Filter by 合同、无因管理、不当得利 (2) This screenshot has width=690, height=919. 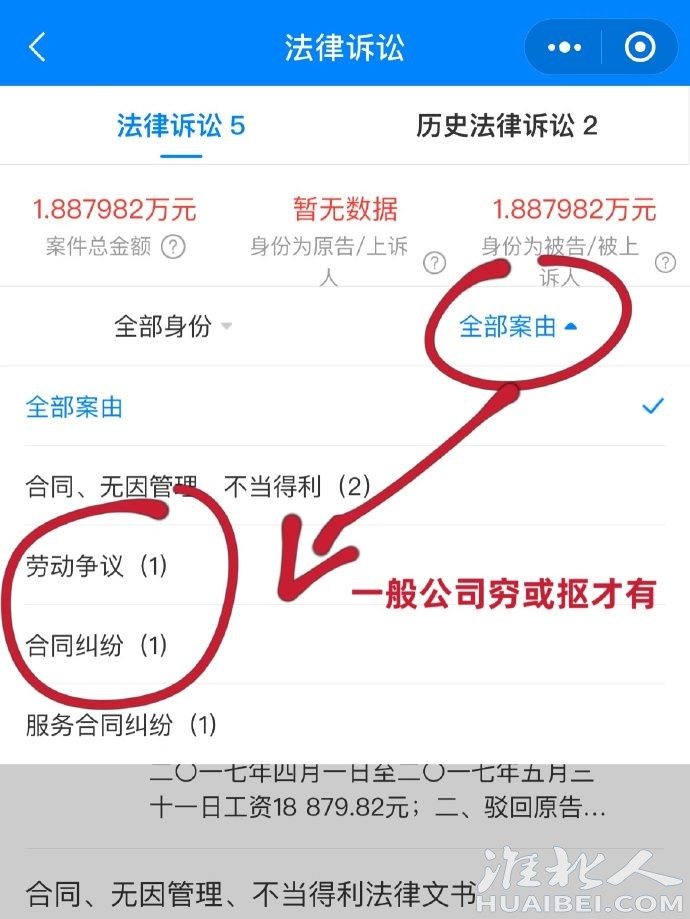tap(198, 487)
